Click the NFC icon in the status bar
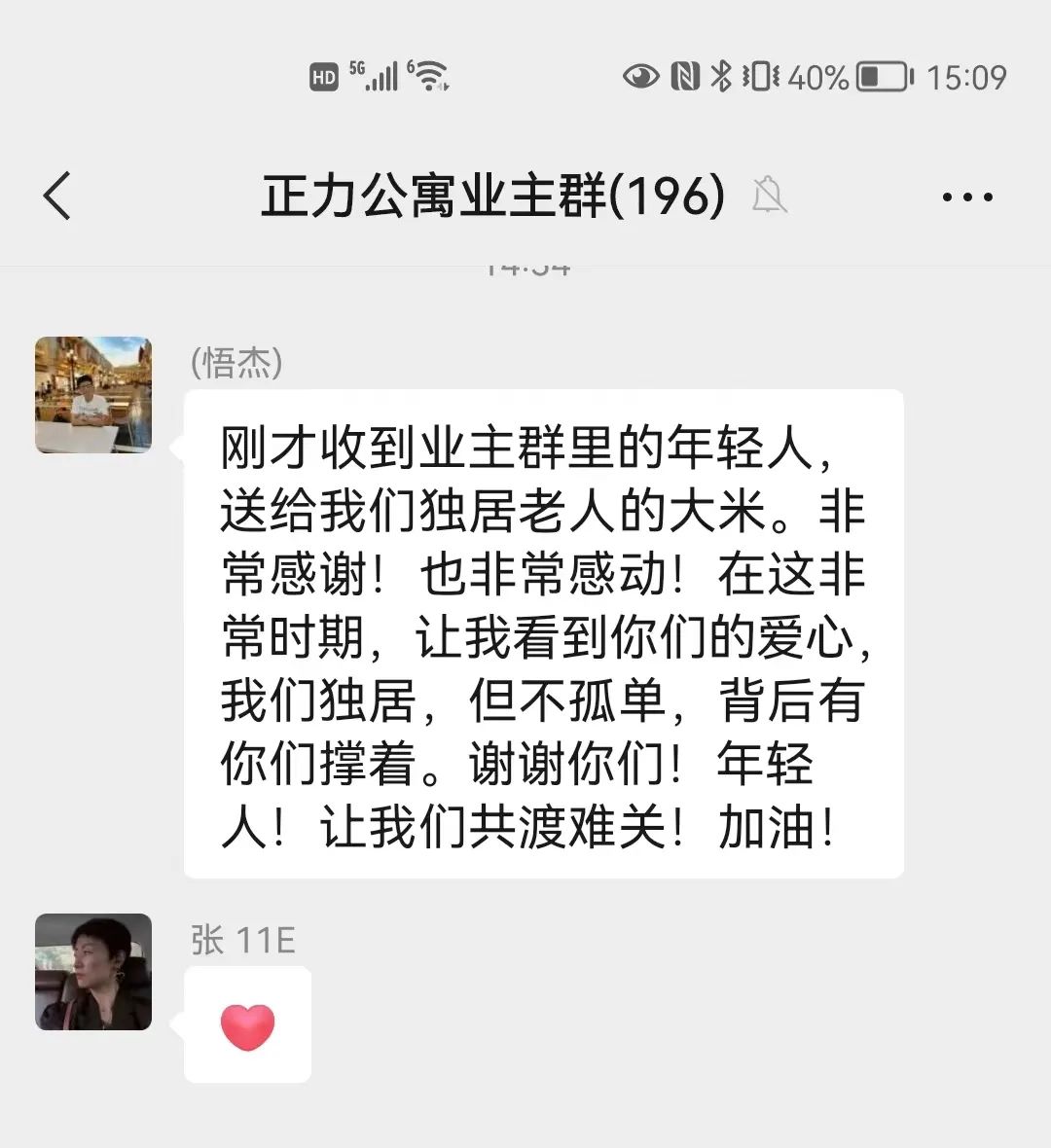The width and height of the screenshot is (1051, 1148). tap(687, 76)
